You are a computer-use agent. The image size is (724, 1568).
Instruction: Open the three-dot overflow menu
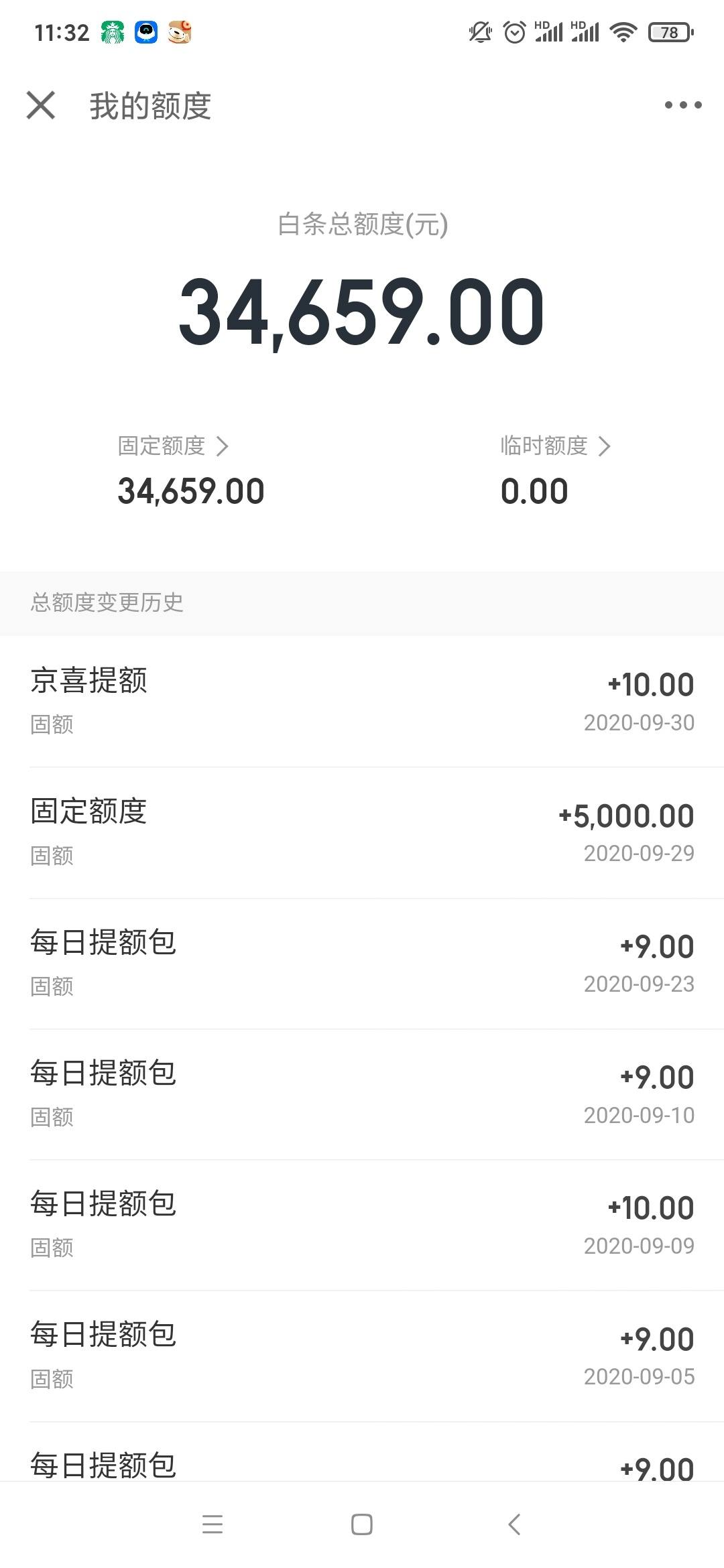(x=682, y=105)
